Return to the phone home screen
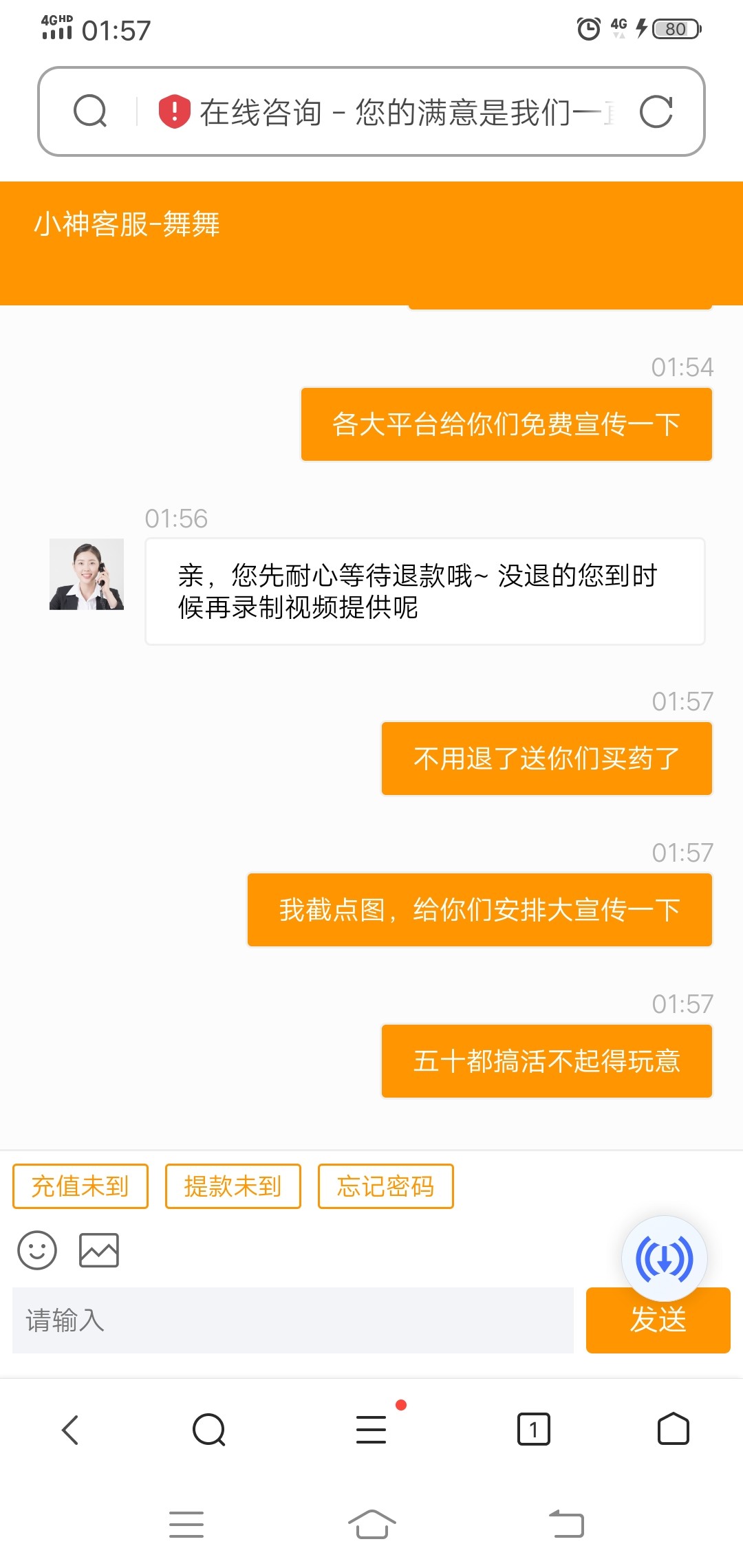 (x=371, y=1525)
